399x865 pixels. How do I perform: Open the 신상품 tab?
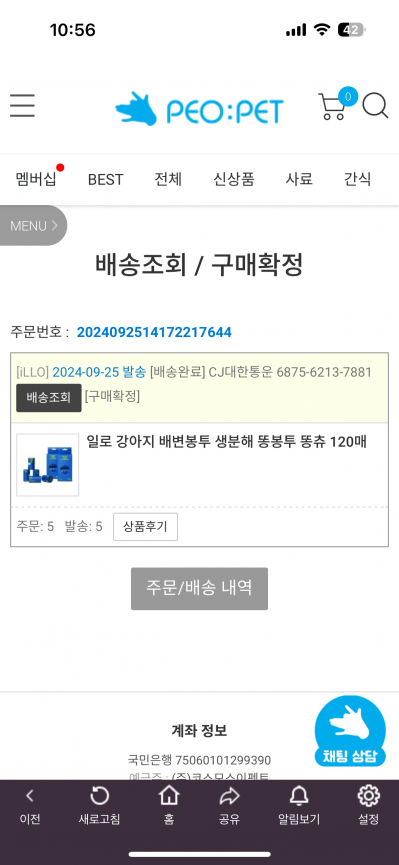pyautogui.click(x=234, y=179)
